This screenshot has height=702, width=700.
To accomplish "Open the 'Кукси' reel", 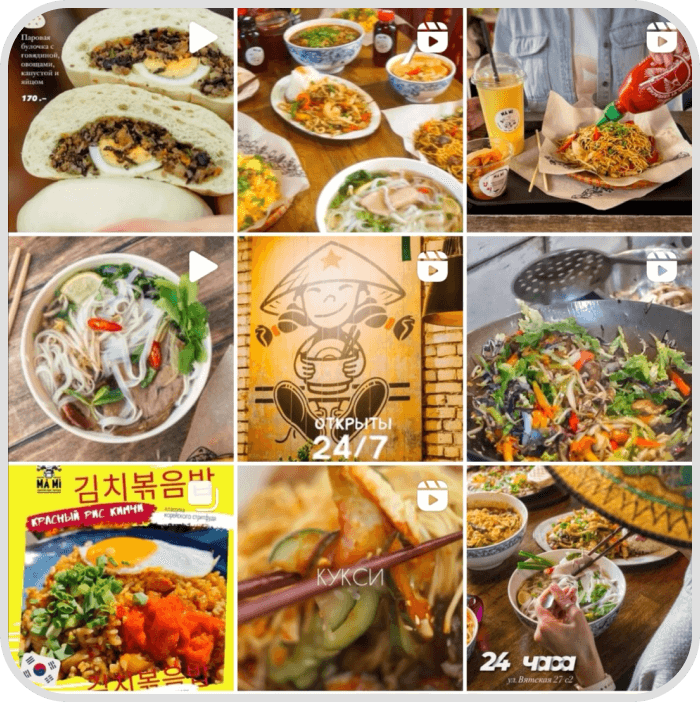I will [x=350, y=578].
